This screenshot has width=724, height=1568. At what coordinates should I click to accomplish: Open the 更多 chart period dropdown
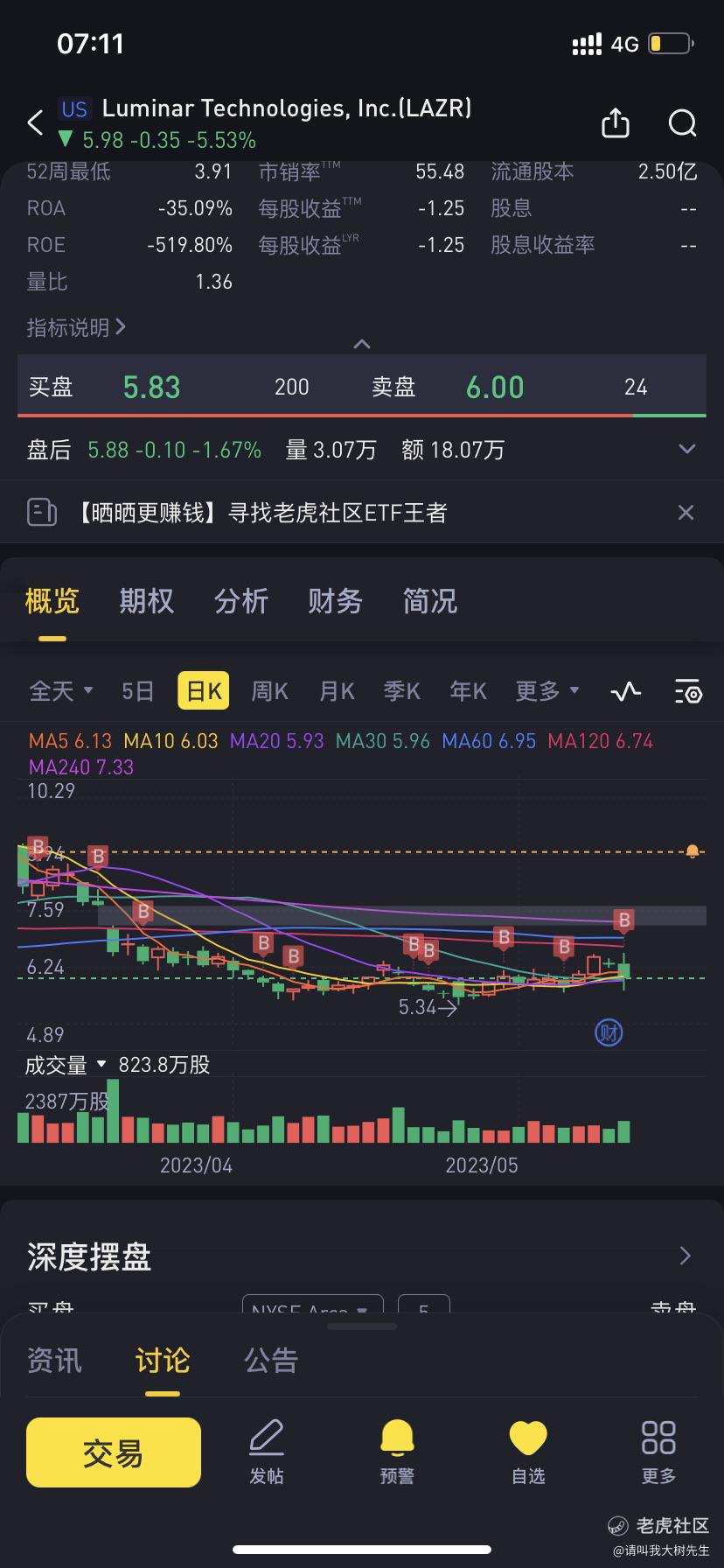pos(546,691)
